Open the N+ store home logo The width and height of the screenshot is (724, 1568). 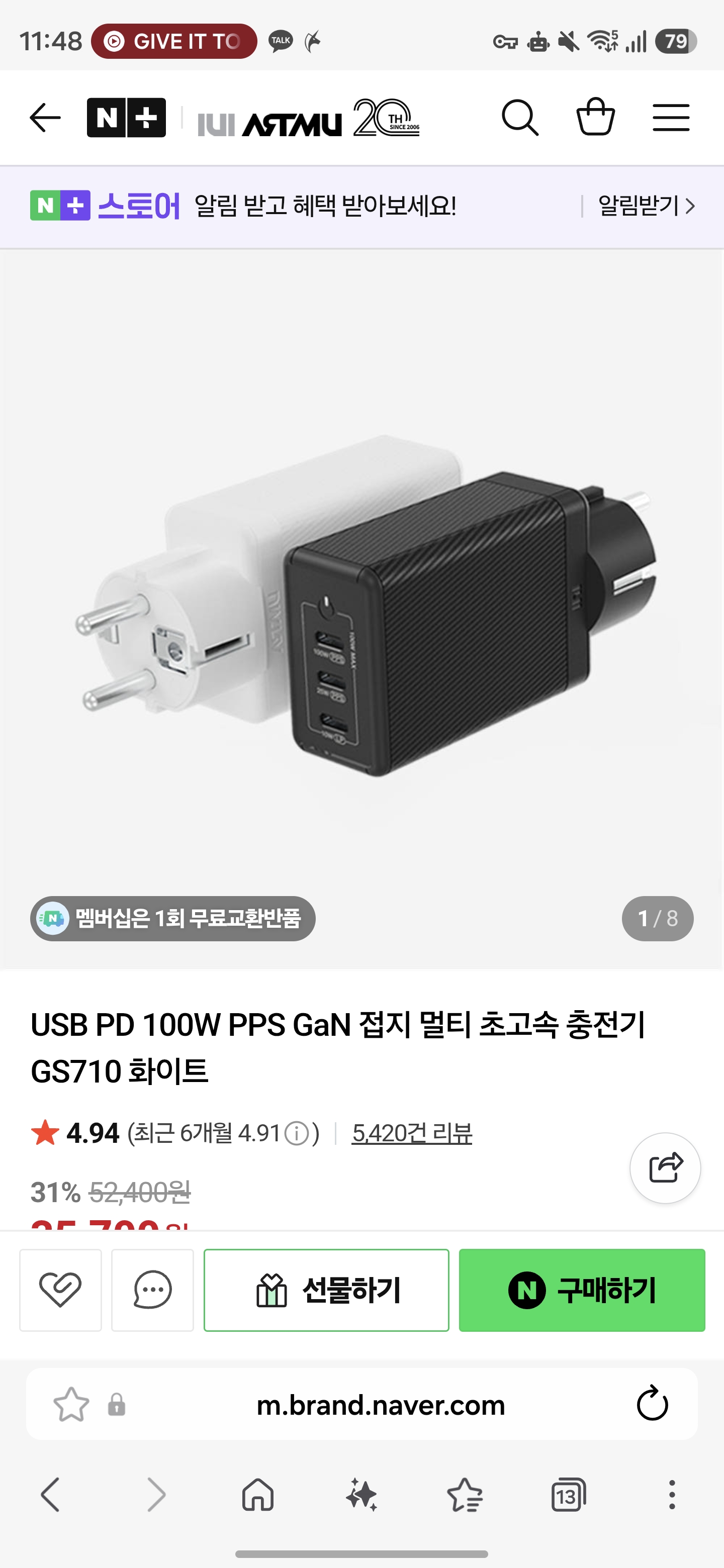click(x=126, y=118)
